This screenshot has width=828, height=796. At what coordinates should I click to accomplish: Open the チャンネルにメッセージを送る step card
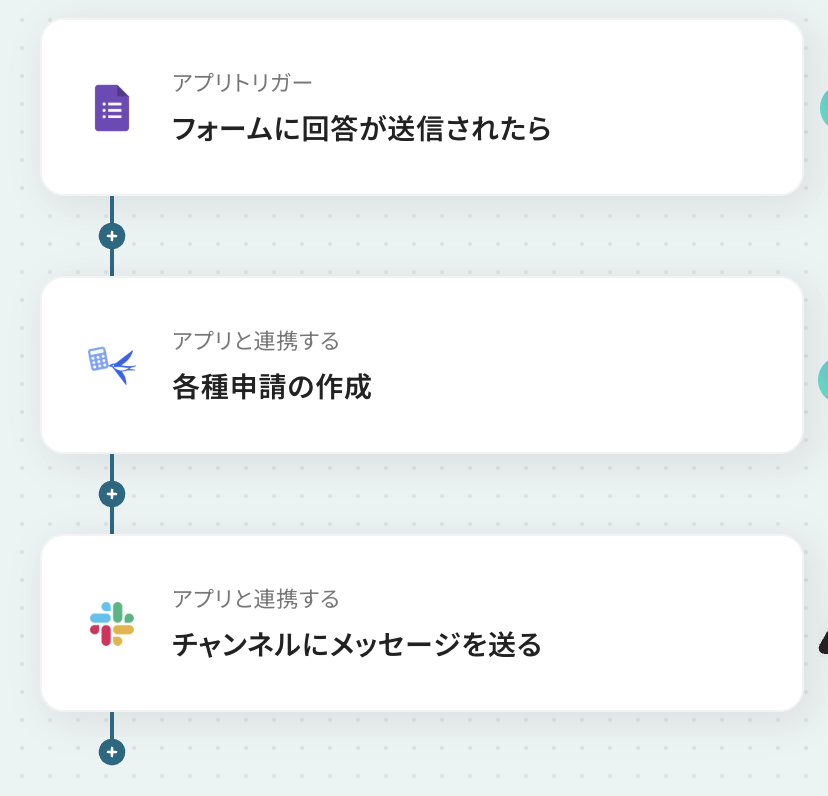click(x=421, y=624)
